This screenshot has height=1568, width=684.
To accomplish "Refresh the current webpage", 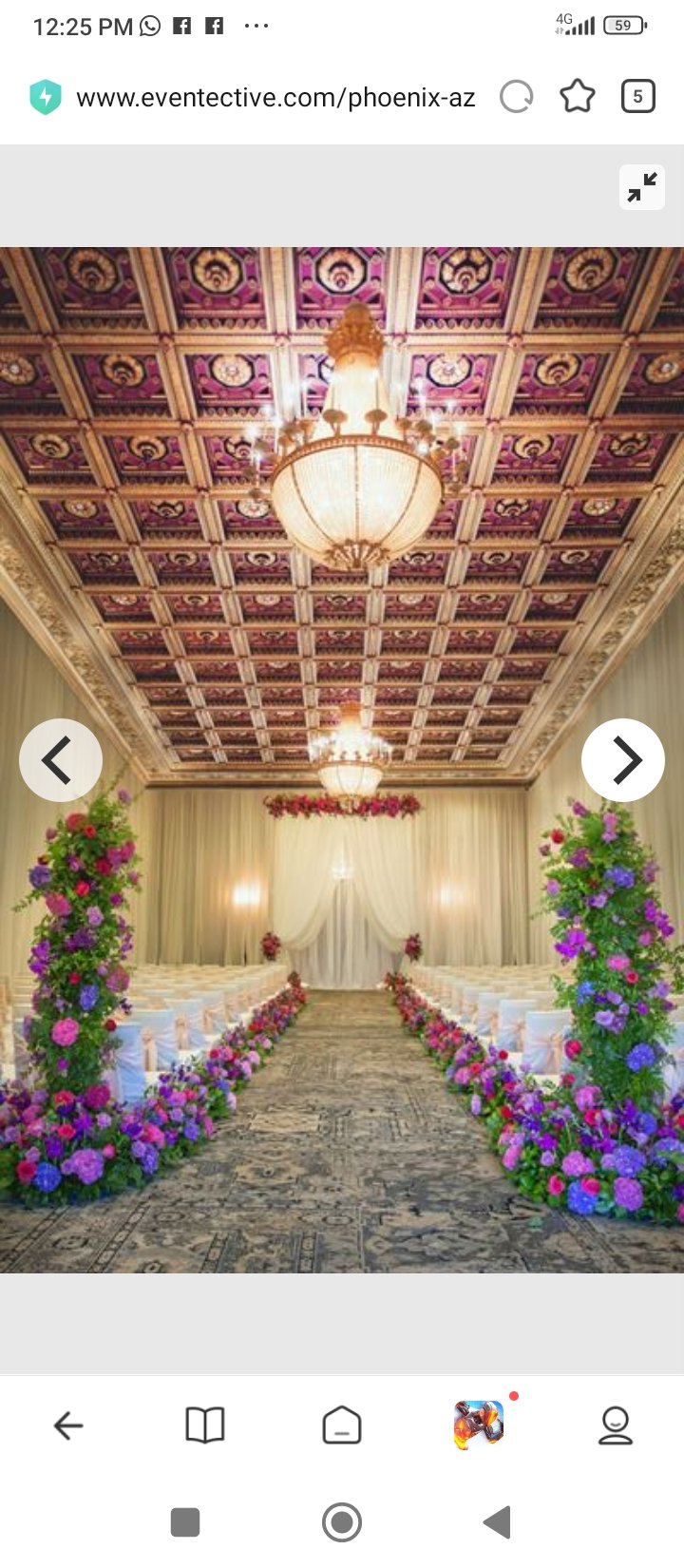I will (517, 95).
